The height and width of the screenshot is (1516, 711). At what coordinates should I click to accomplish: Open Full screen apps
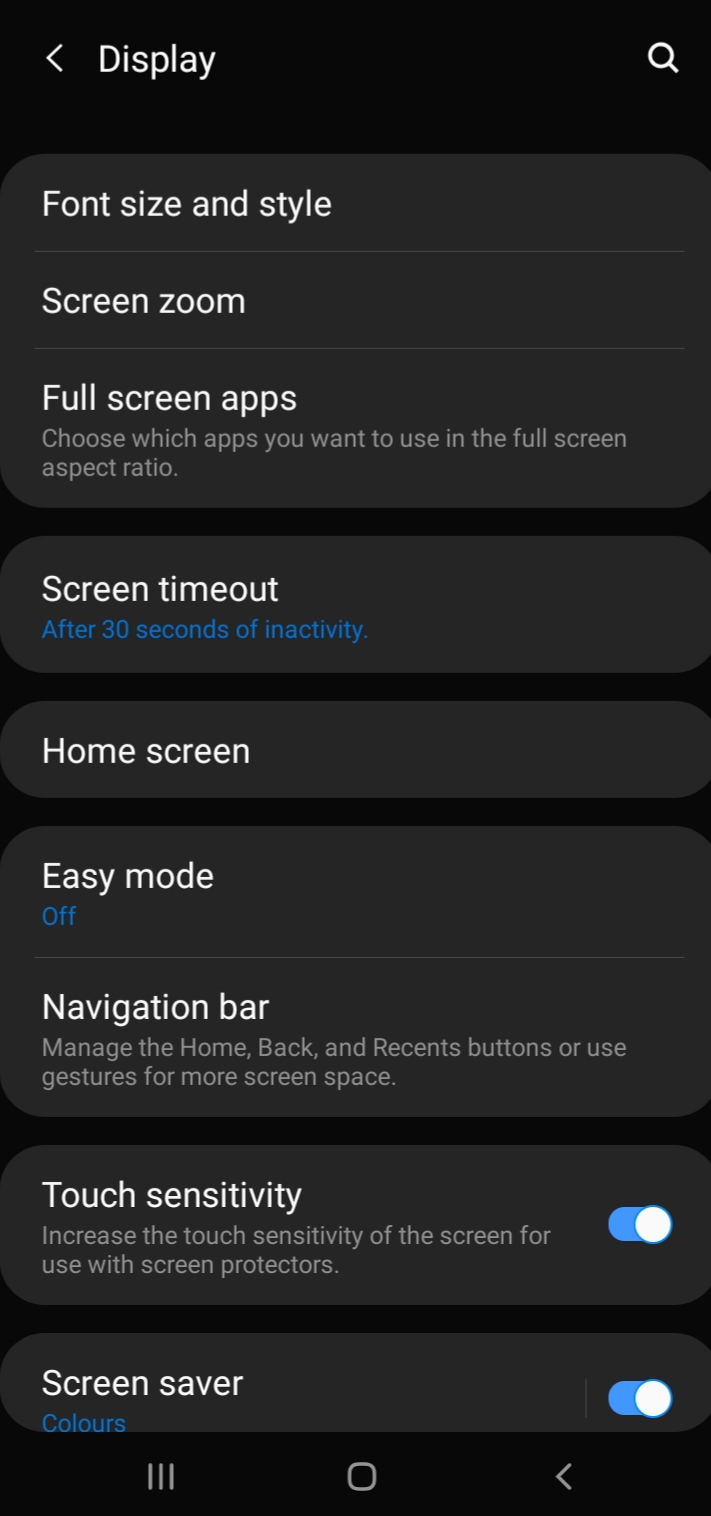(355, 428)
